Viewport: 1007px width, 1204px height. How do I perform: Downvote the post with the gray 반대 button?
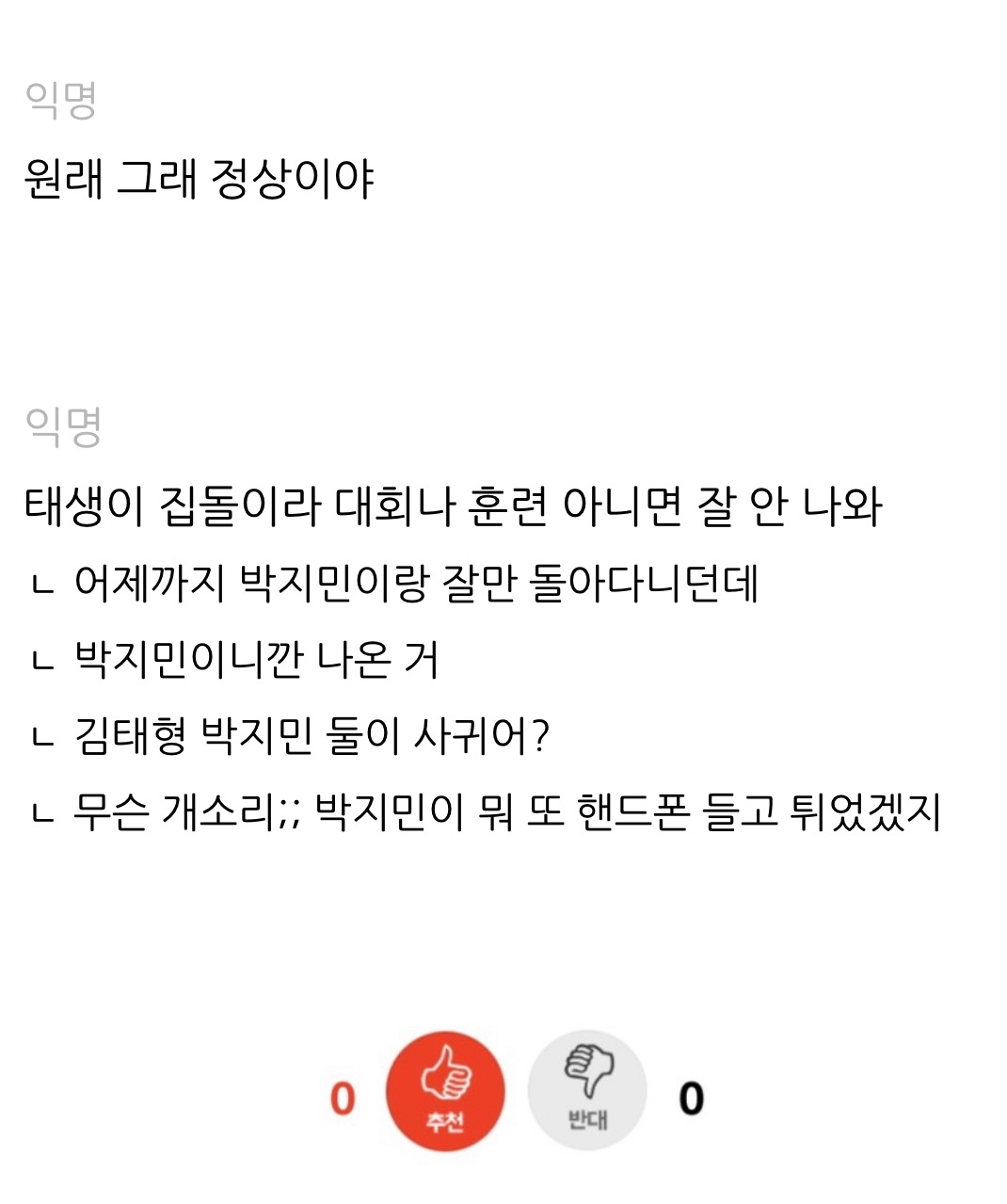pyautogui.click(x=587, y=1090)
